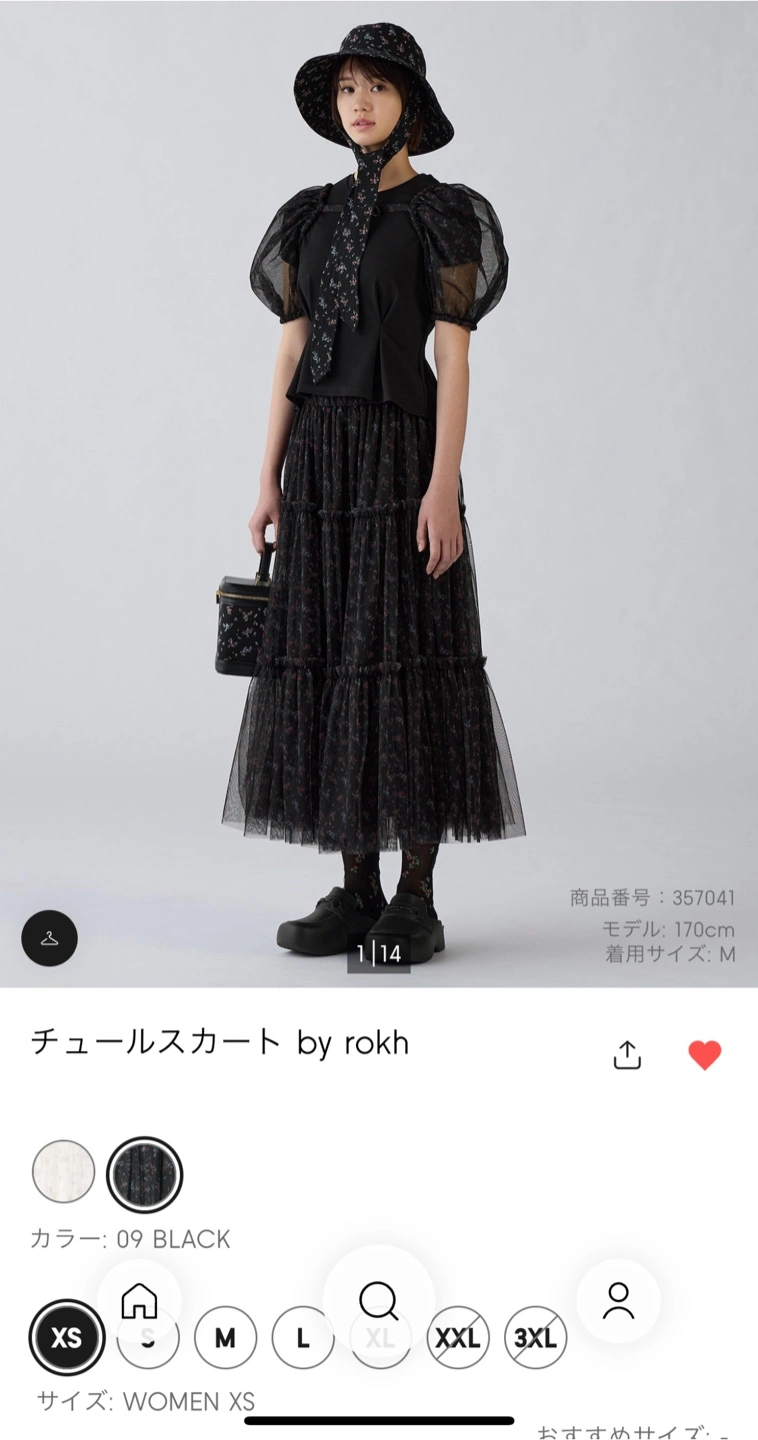Remove skirt from favorites heart
The image size is (758, 1440).
[x=704, y=1055]
